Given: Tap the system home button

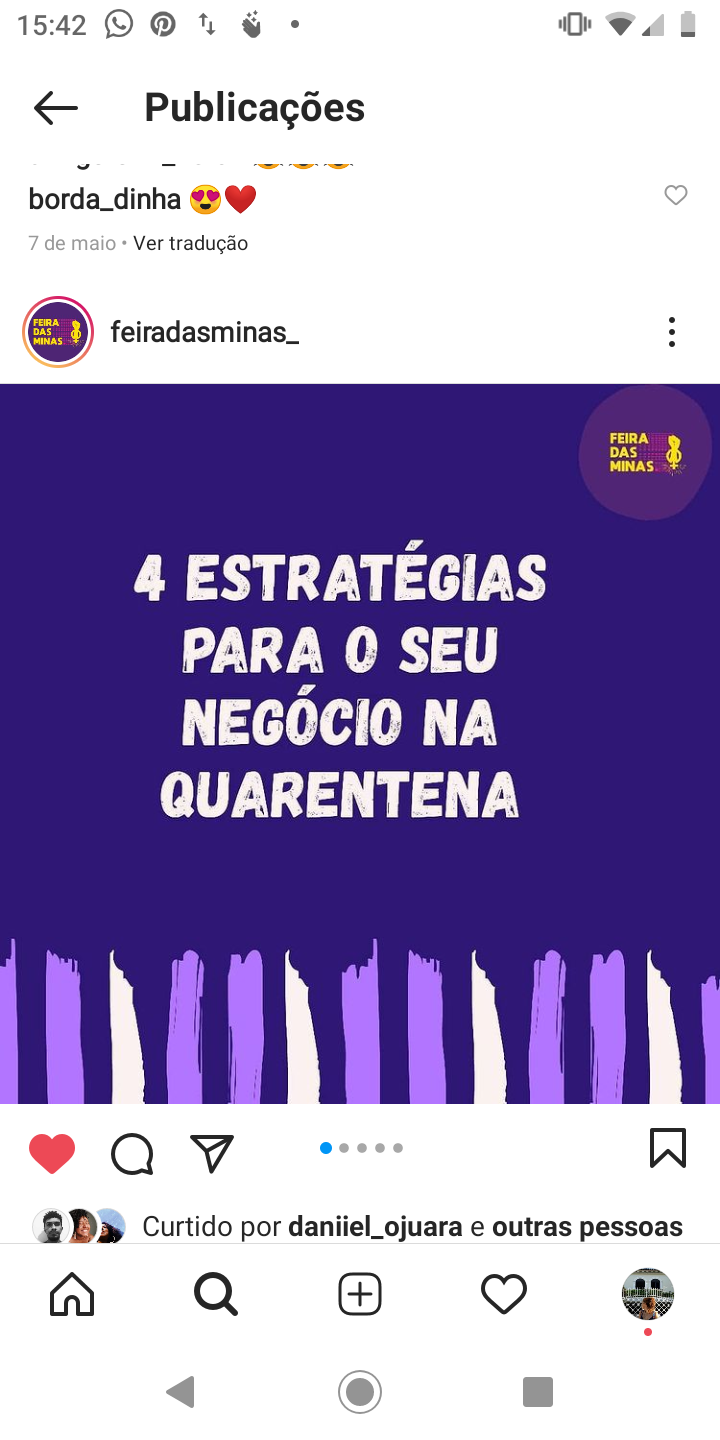Looking at the screenshot, I should click(x=360, y=1391).
